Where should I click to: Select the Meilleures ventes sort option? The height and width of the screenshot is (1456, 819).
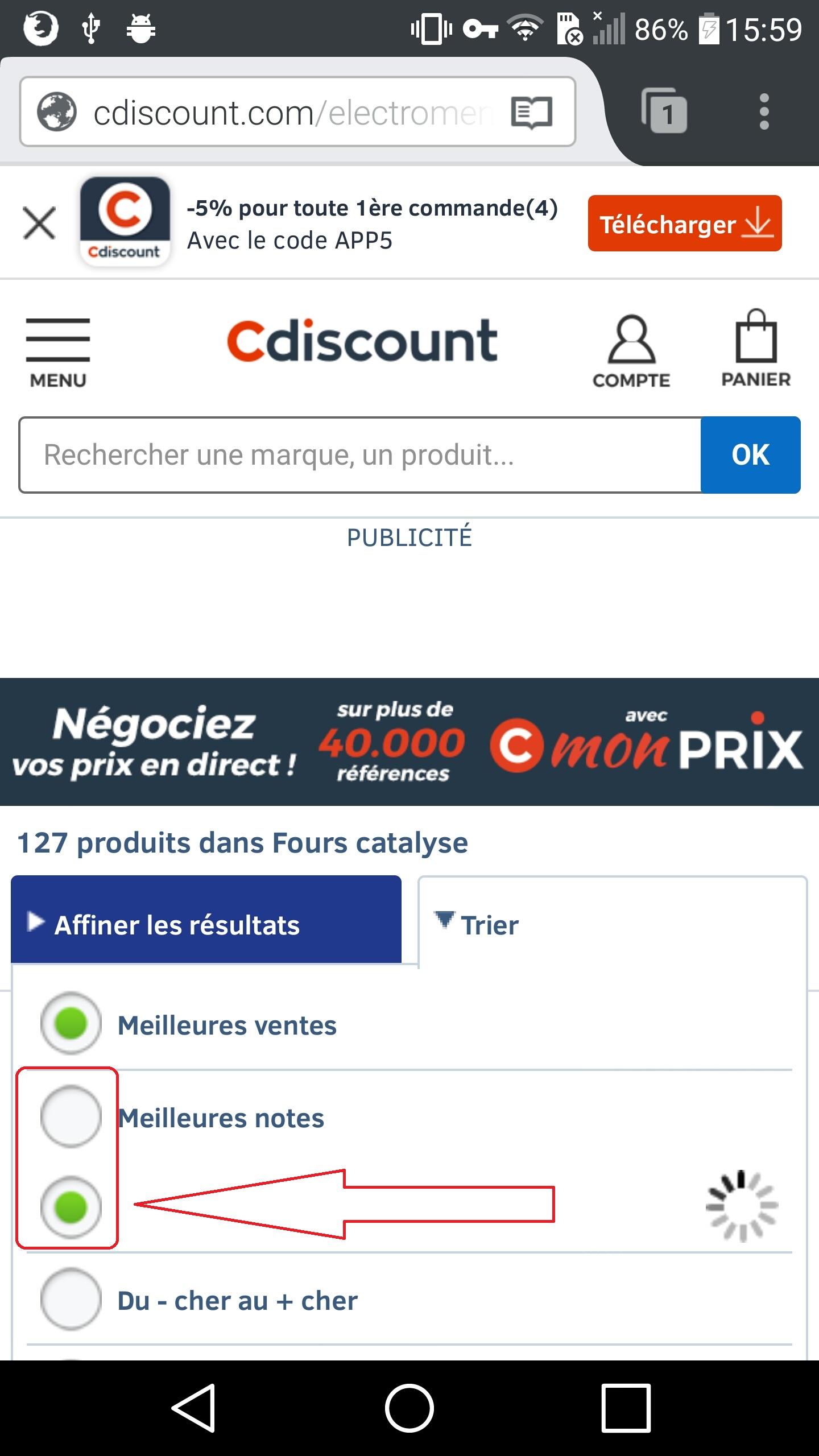pyautogui.click(x=71, y=1024)
